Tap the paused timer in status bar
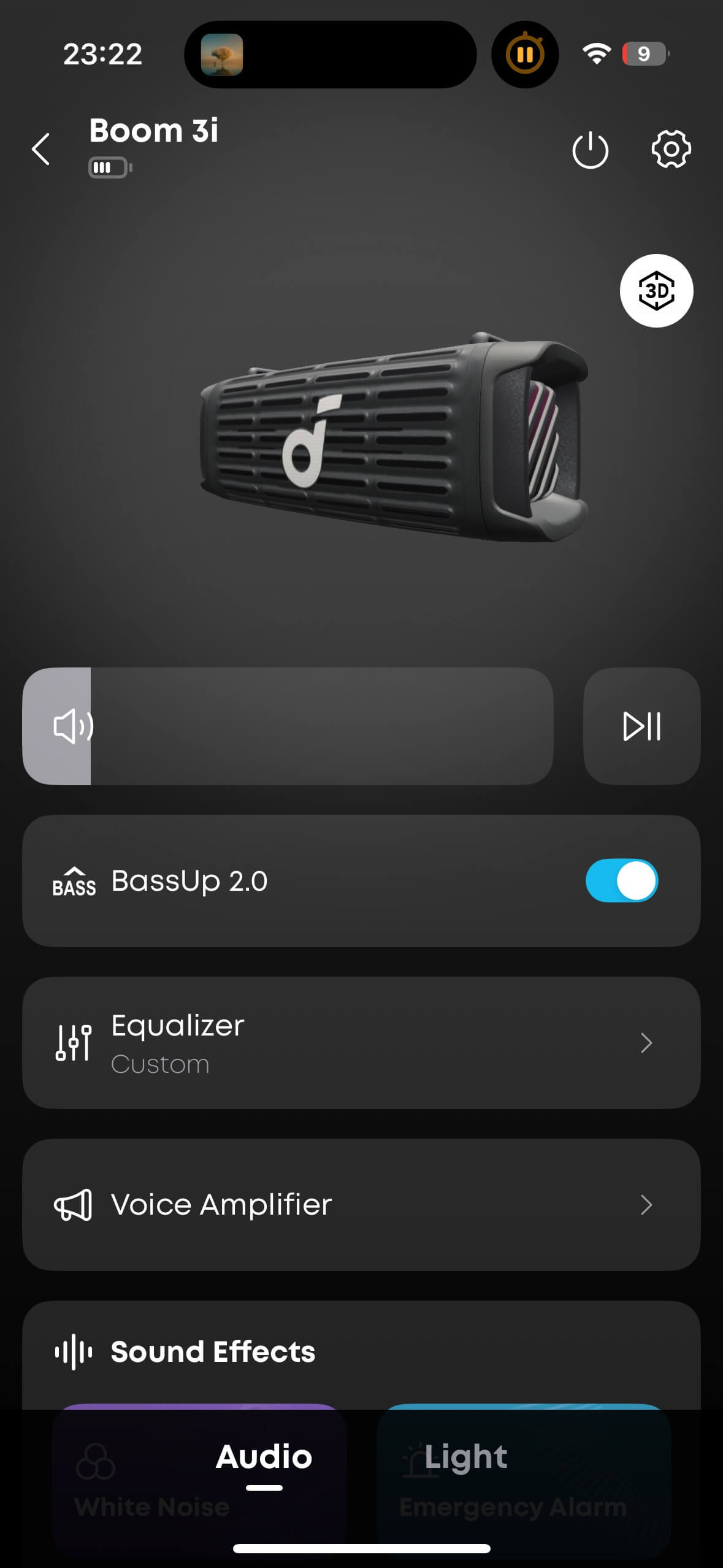Viewport: 723px width, 1568px height. [525, 55]
